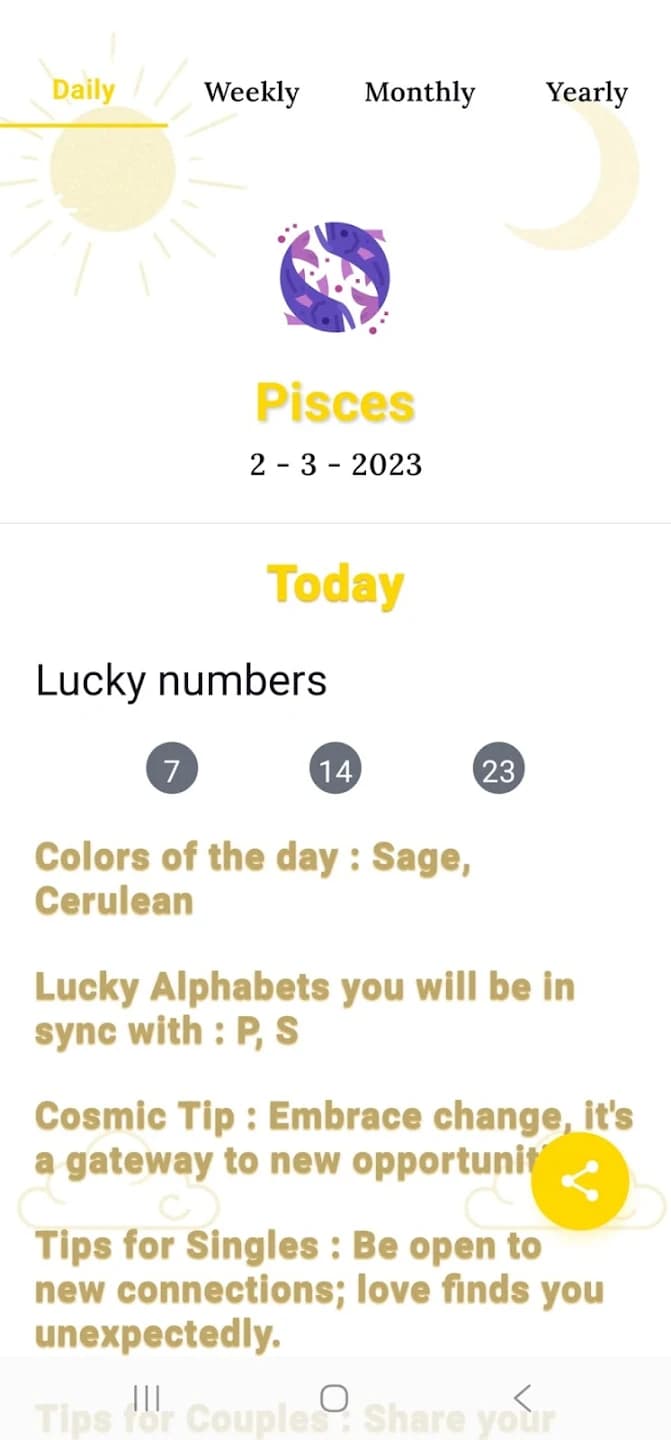The image size is (671, 1440).
Task: Select the Daily horoscope tab
Action: coord(83,91)
